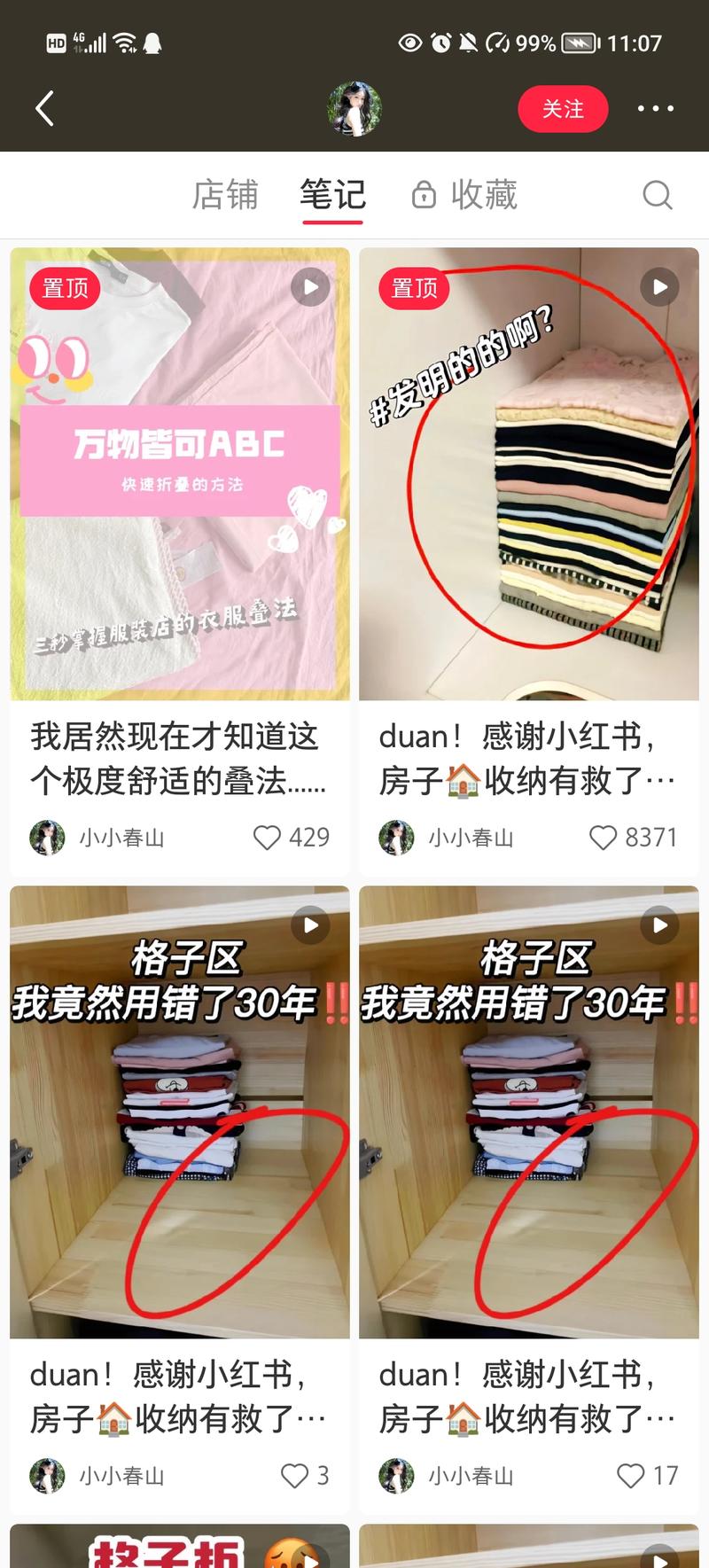Screen dimensions: 709x1568
Task: Like the note with 8371 likes
Action: coord(603,838)
